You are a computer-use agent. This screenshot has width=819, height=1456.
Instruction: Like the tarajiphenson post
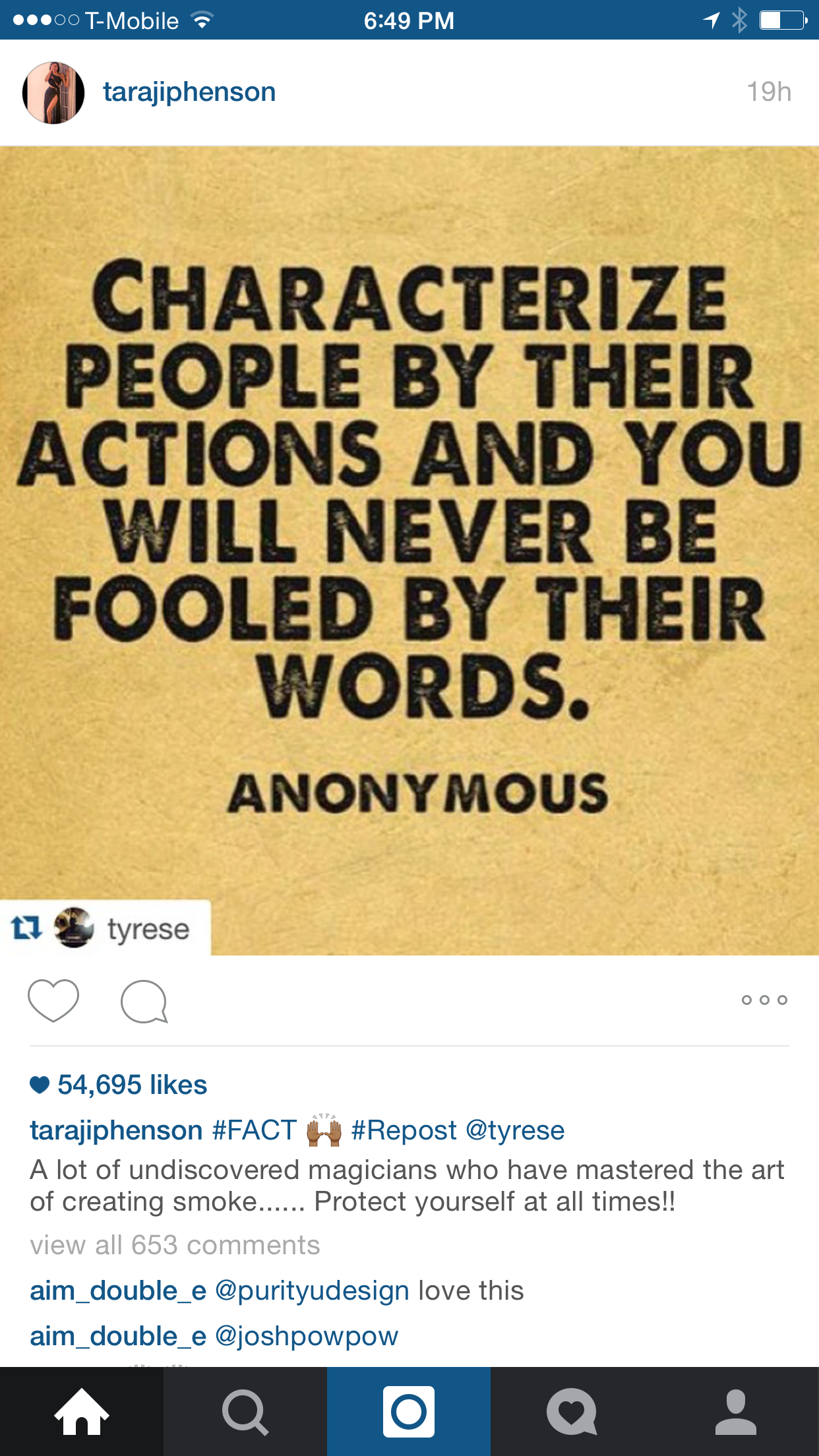[x=53, y=1000]
